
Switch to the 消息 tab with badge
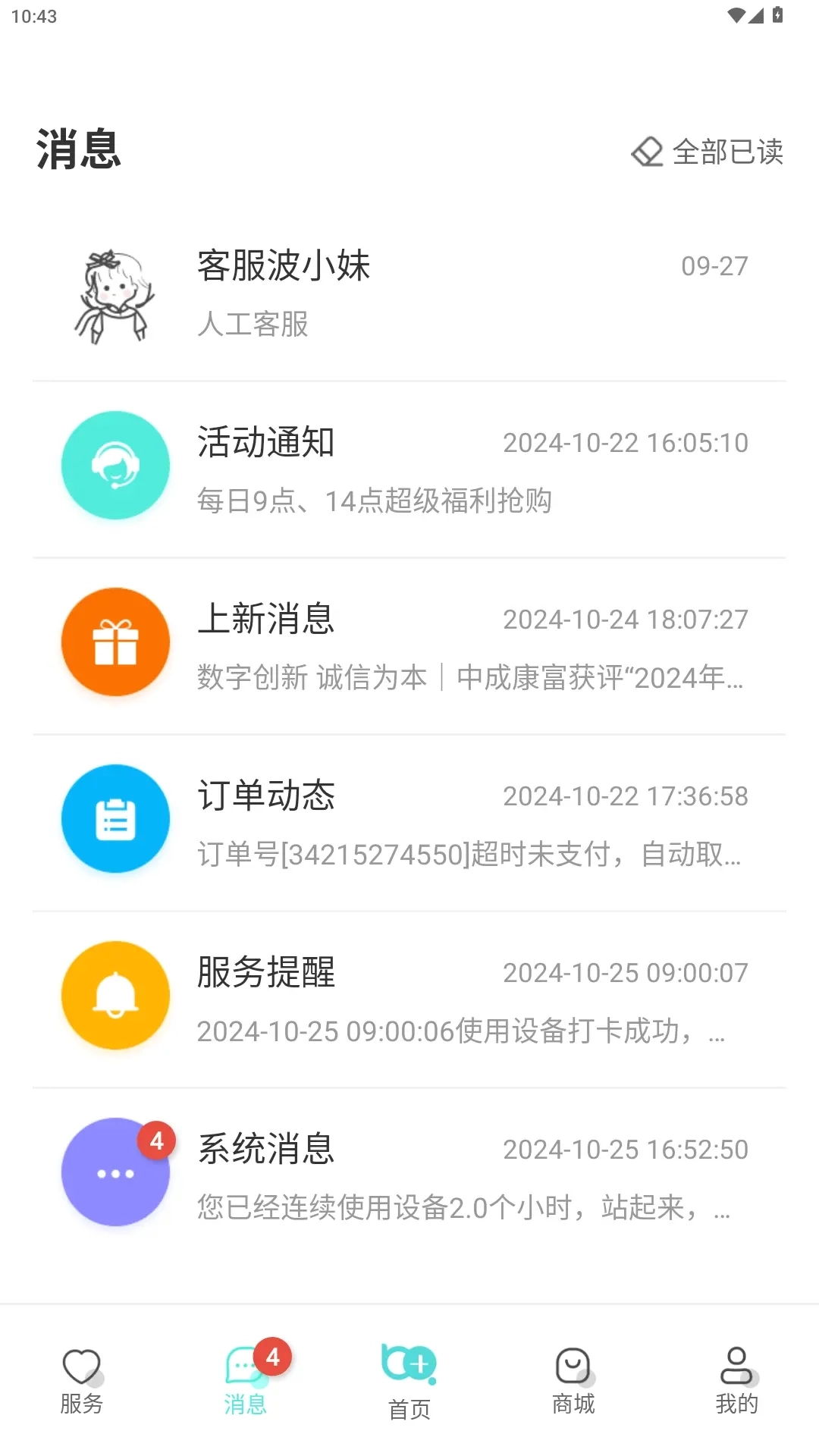244,1380
